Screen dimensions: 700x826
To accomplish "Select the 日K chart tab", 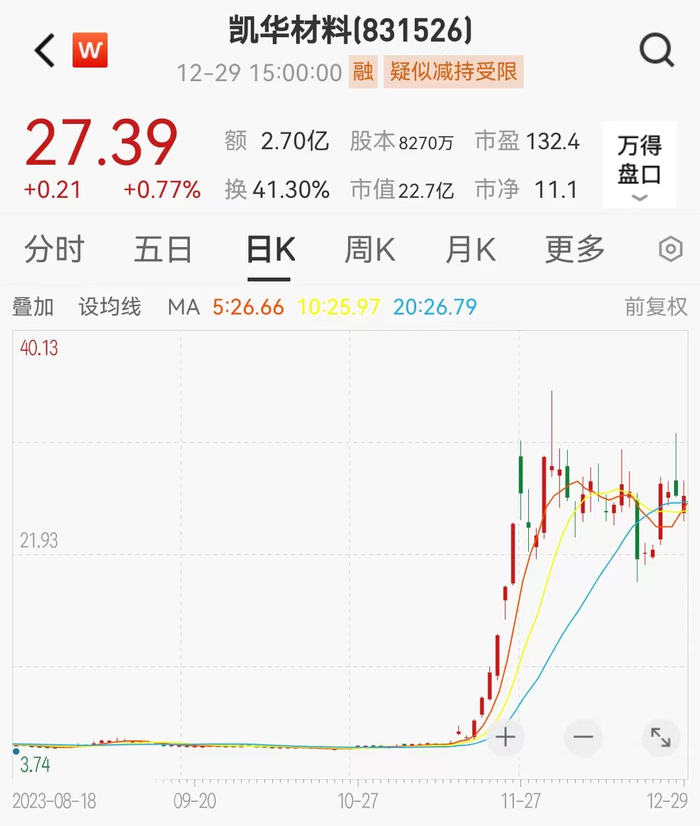I will 270,250.
